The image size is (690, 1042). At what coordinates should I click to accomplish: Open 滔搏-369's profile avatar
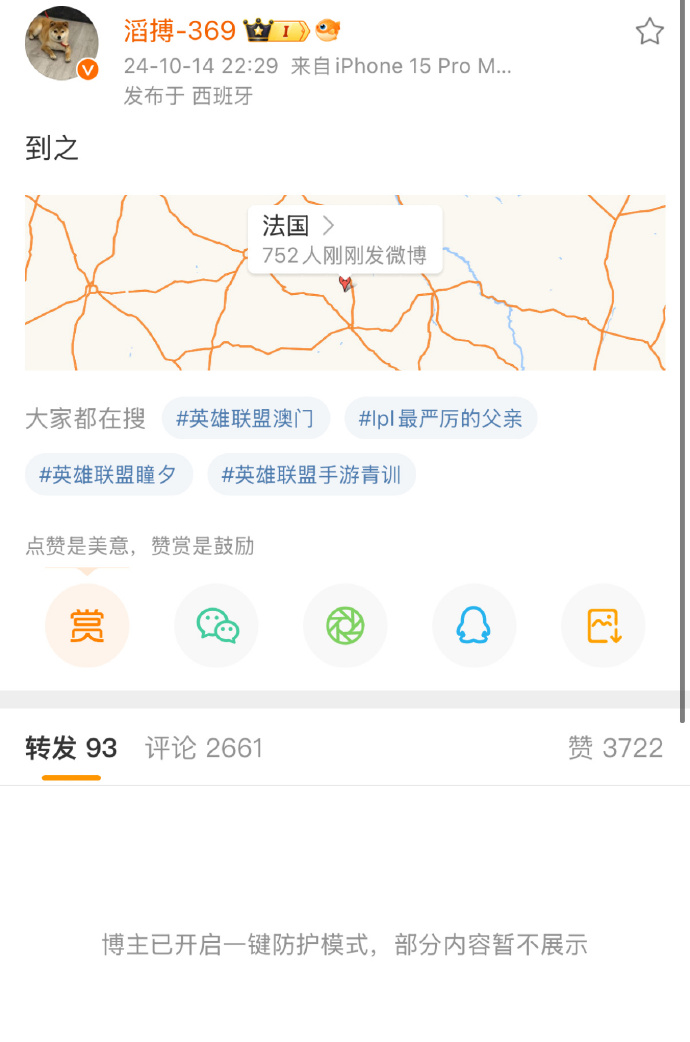pyautogui.click(x=62, y=43)
